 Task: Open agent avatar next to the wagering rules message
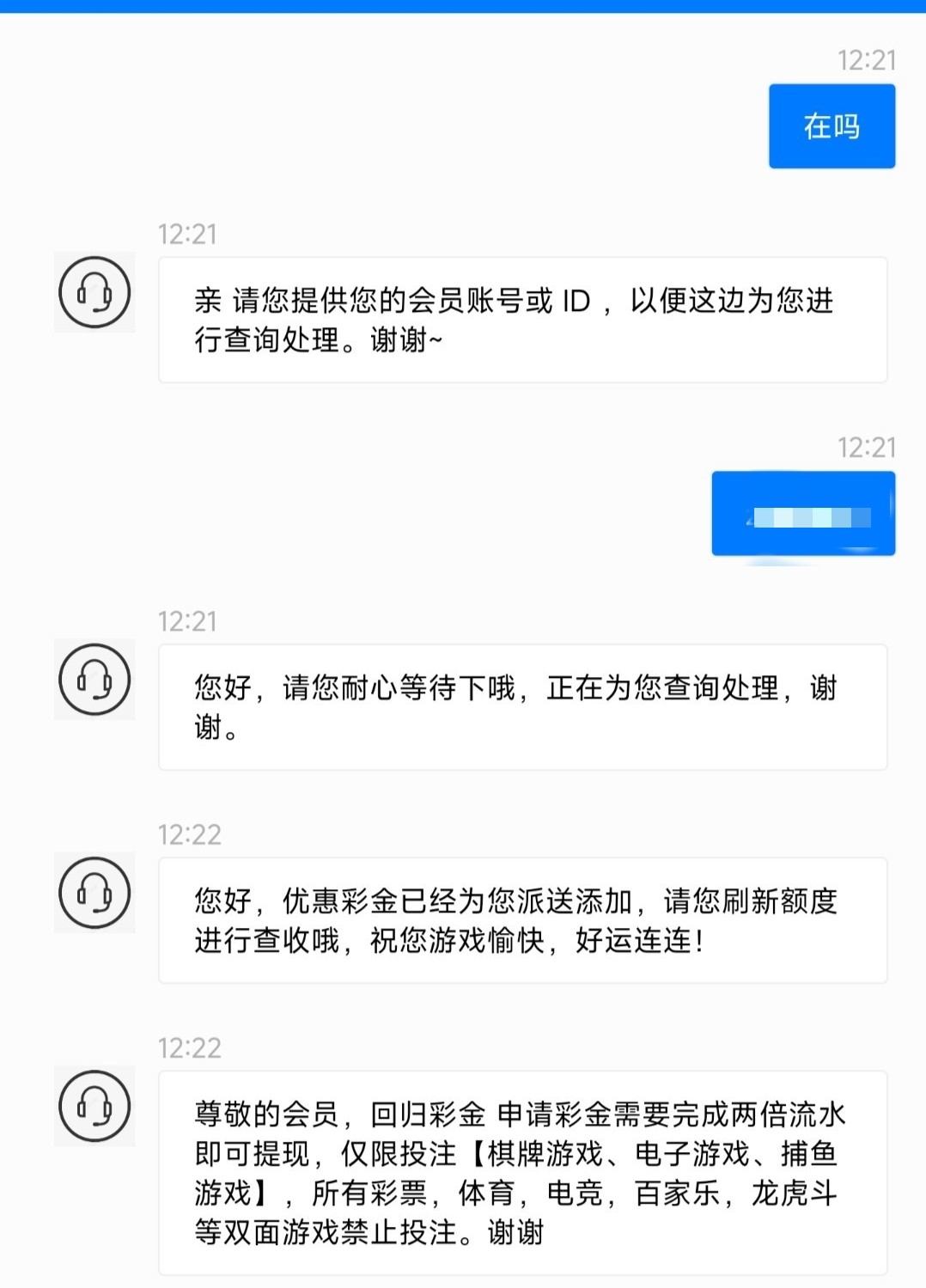pyautogui.click(x=94, y=1106)
